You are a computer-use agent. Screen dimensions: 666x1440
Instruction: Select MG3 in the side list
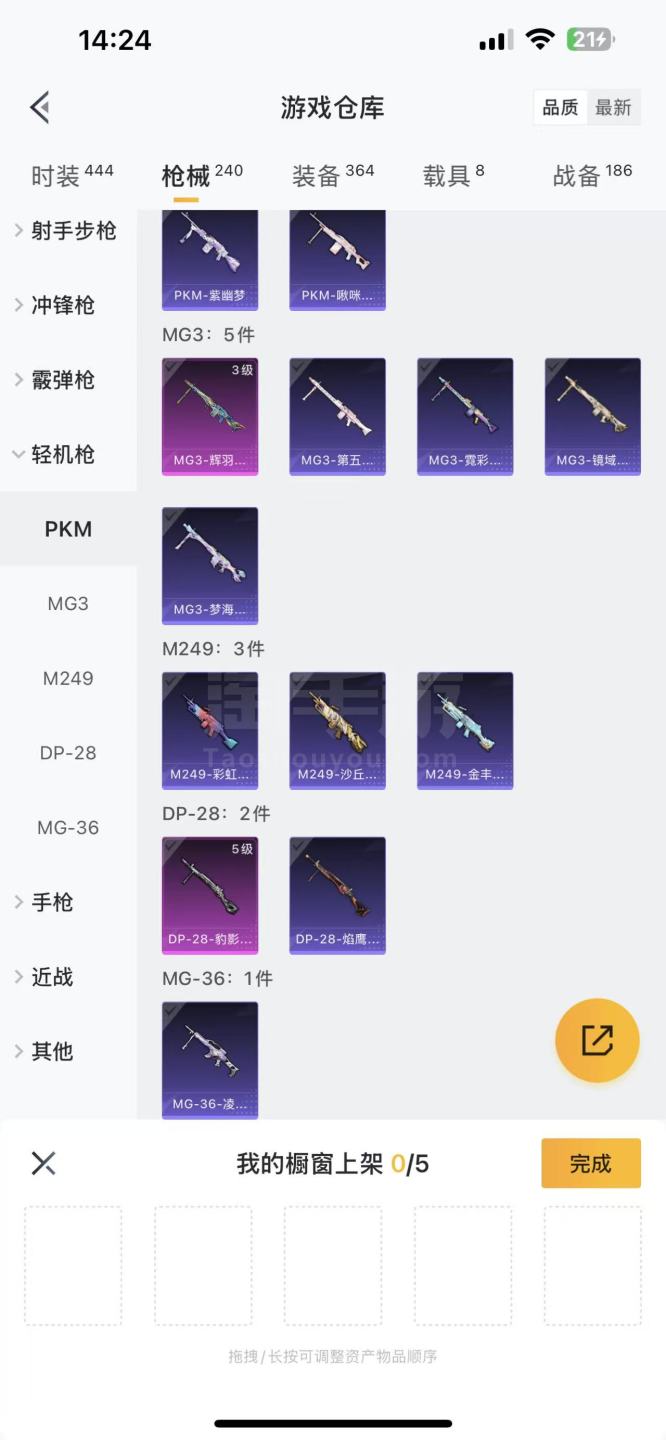(x=68, y=604)
